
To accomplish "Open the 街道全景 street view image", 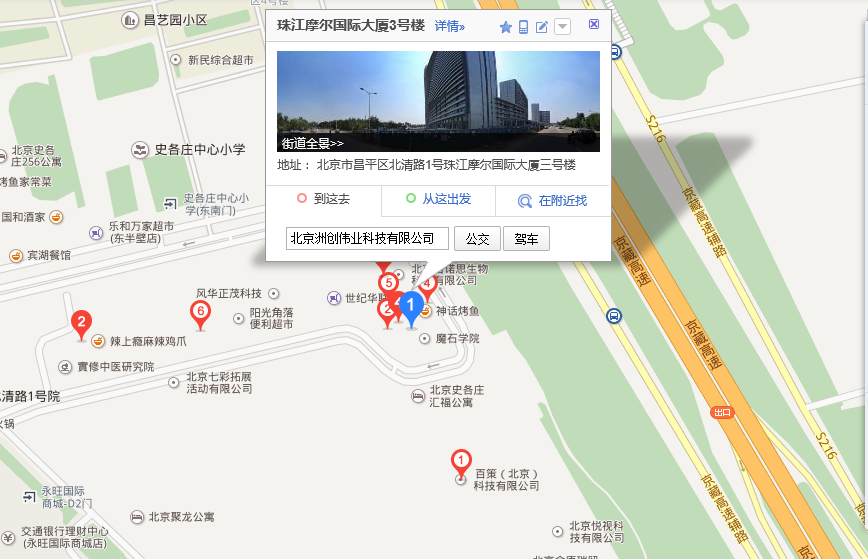I will (438, 101).
